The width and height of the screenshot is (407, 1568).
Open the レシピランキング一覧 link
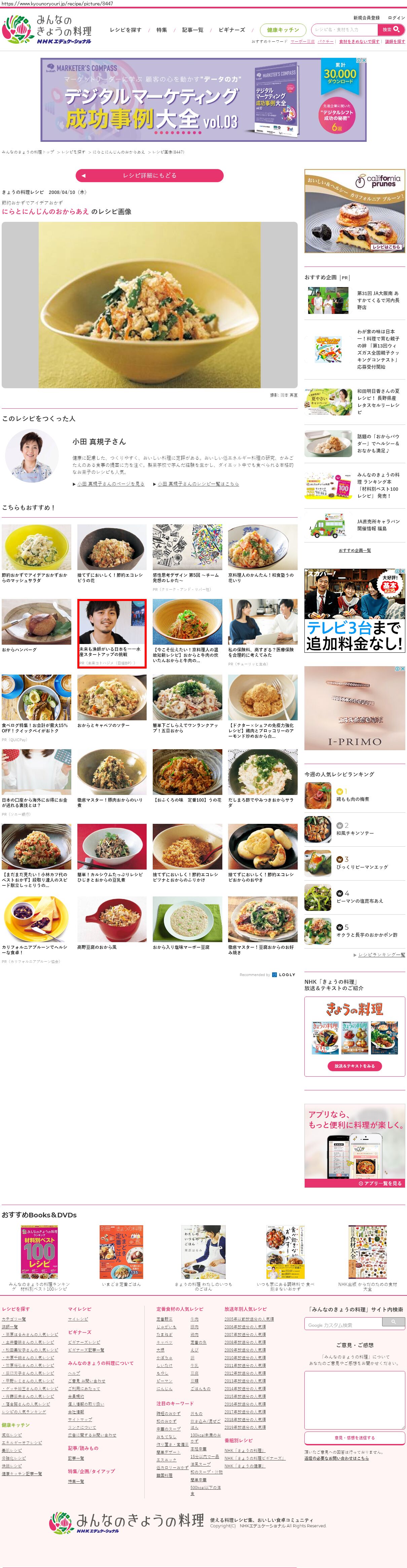381,955
